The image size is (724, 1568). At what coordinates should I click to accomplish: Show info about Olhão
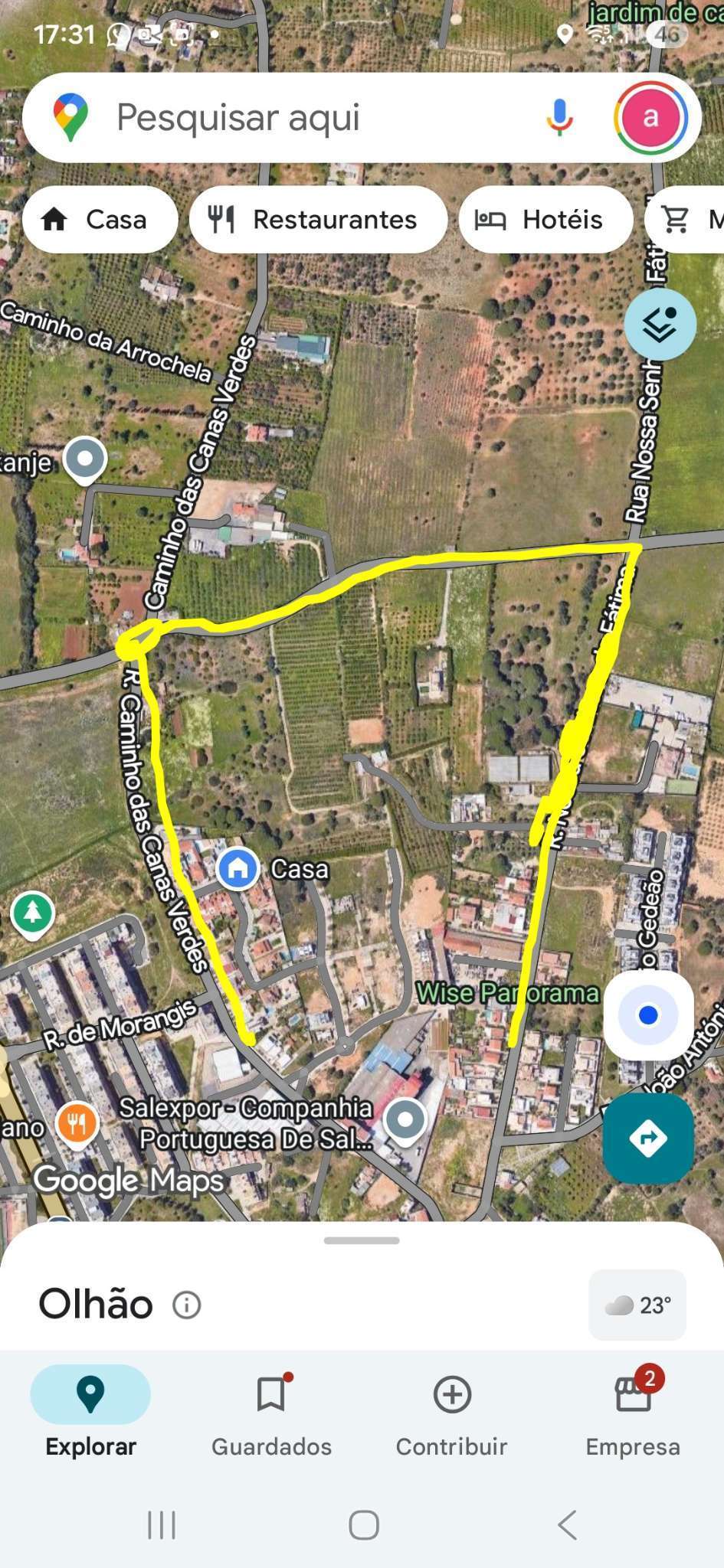click(x=186, y=1304)
